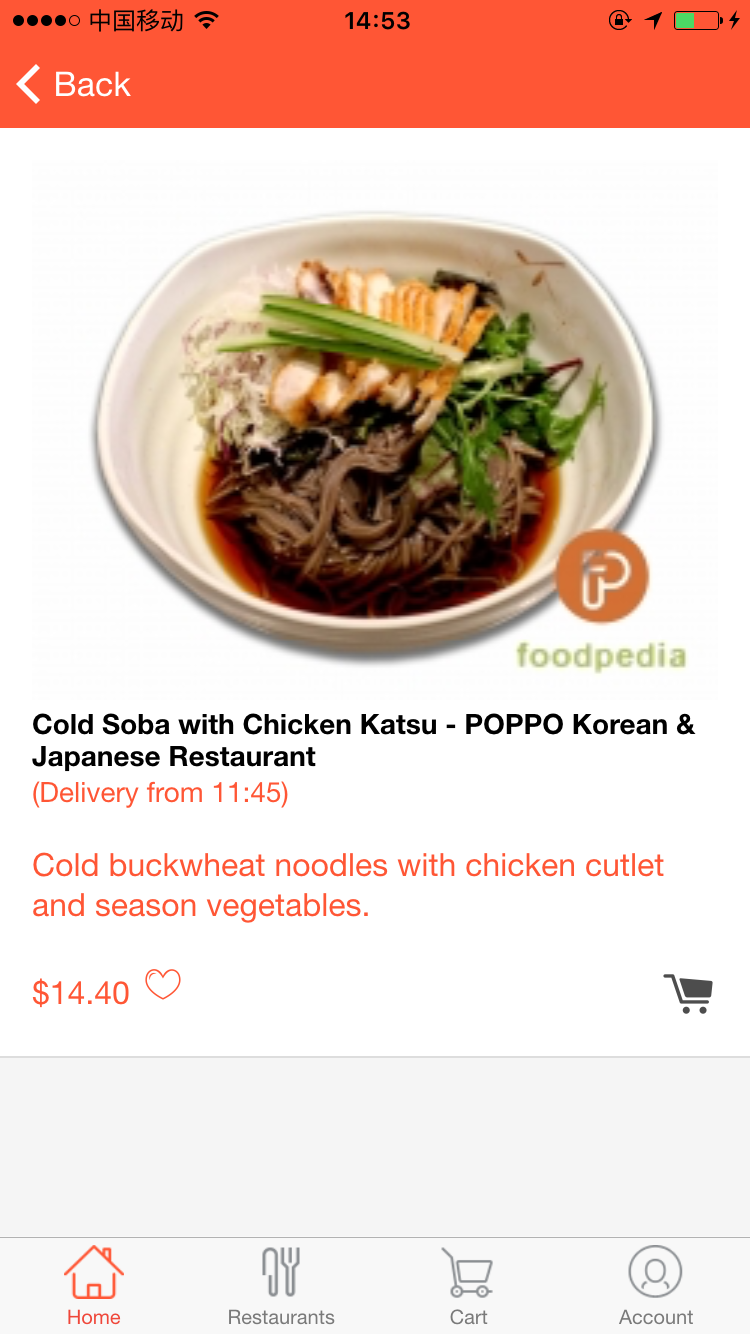Viewport: 750px width, 1334px height.
Task: Go back to the previous screen
Action: tap(74, 85)
